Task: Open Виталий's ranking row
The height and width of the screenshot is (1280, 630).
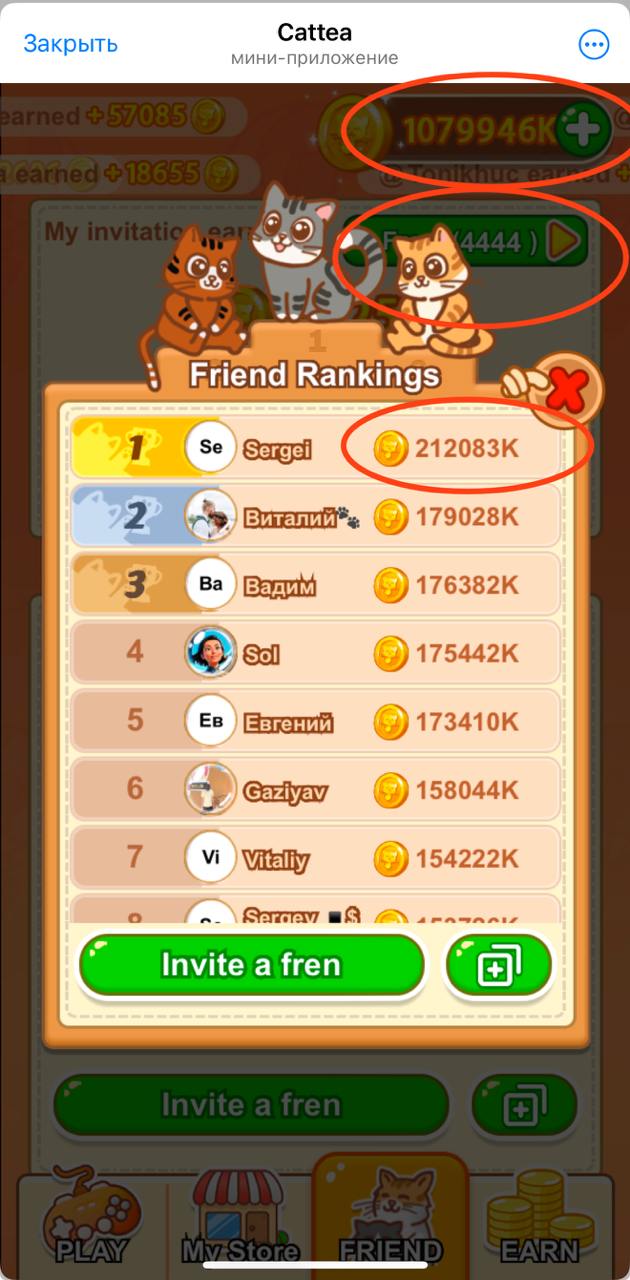Action: [314, 516]
